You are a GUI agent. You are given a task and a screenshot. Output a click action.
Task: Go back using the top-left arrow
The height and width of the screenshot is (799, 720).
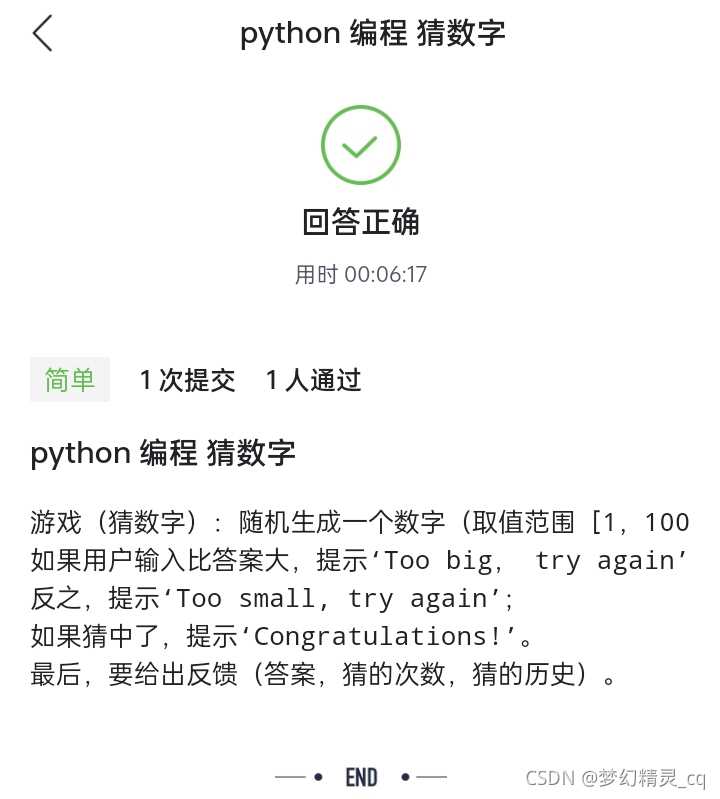[42, 34]
